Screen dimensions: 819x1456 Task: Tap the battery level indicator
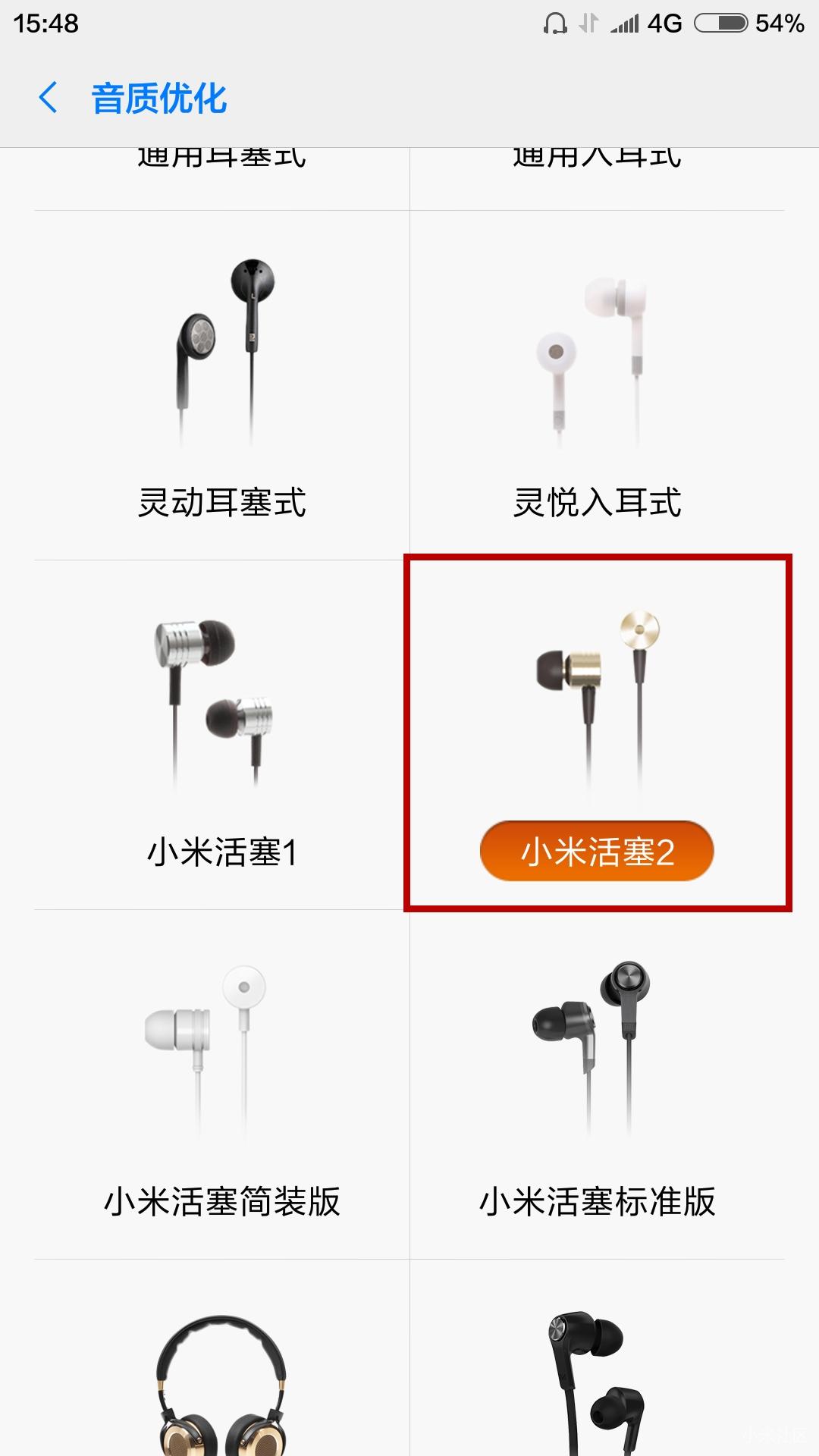pyautogui.click(x=720, y=23)
